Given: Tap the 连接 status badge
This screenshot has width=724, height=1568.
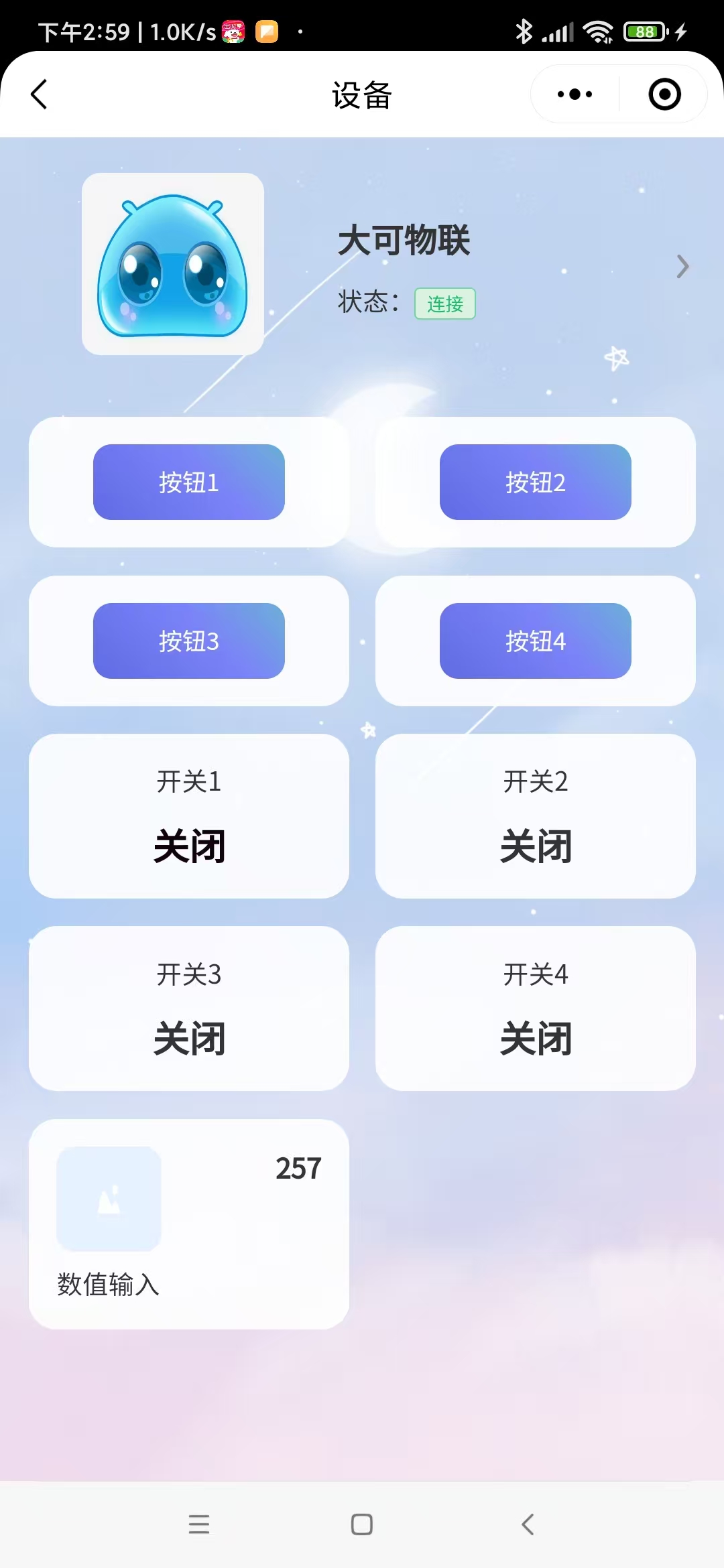Looking at the screenshot, I should 444,304.
